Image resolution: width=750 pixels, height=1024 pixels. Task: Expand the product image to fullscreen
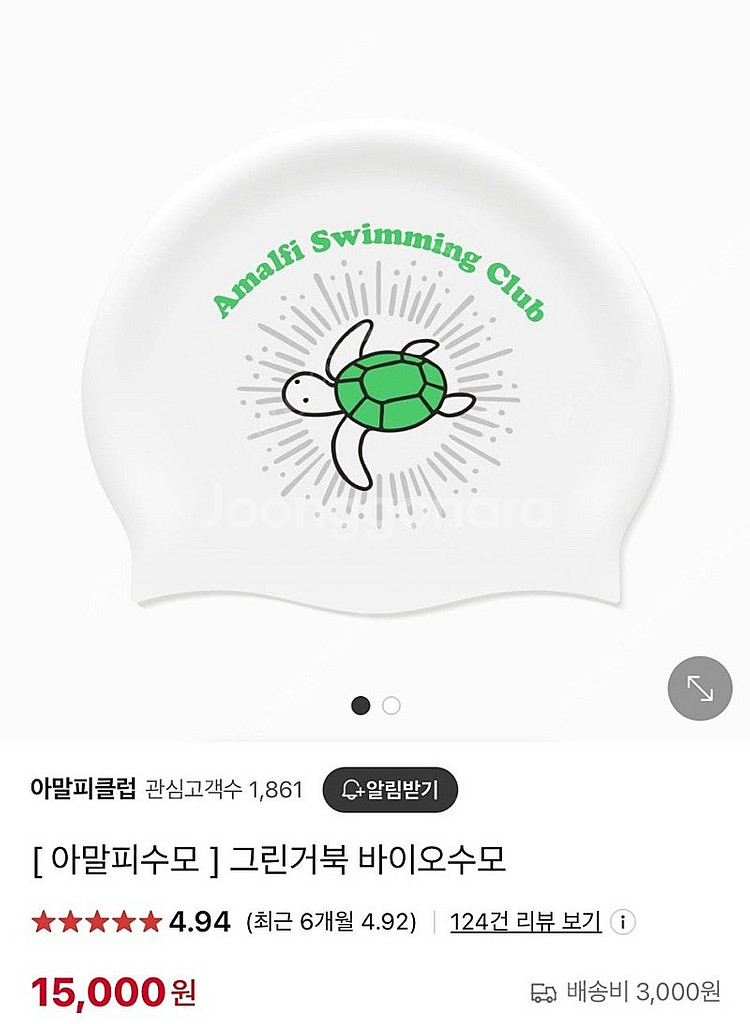(x=700, y=688)
